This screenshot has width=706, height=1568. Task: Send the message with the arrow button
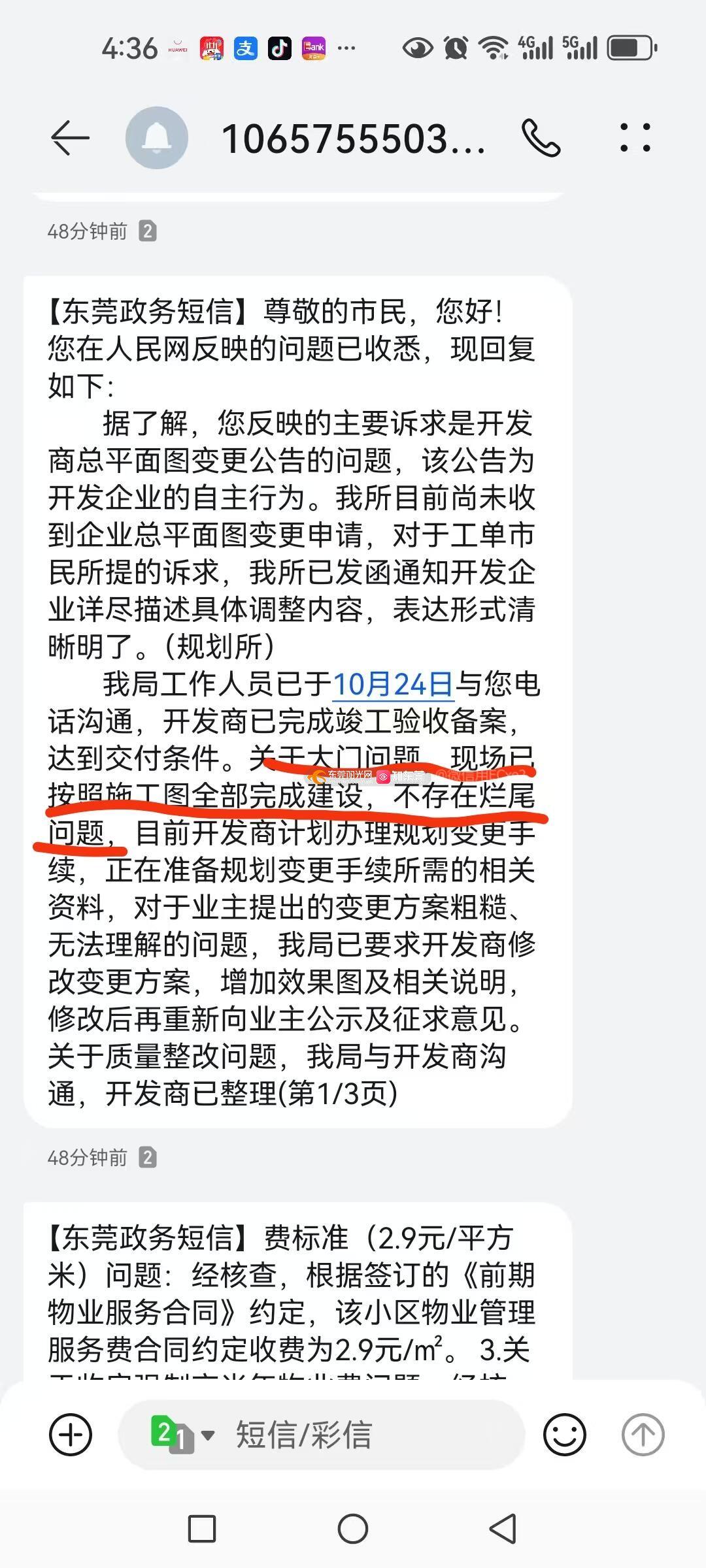(x=643, y=1435)
